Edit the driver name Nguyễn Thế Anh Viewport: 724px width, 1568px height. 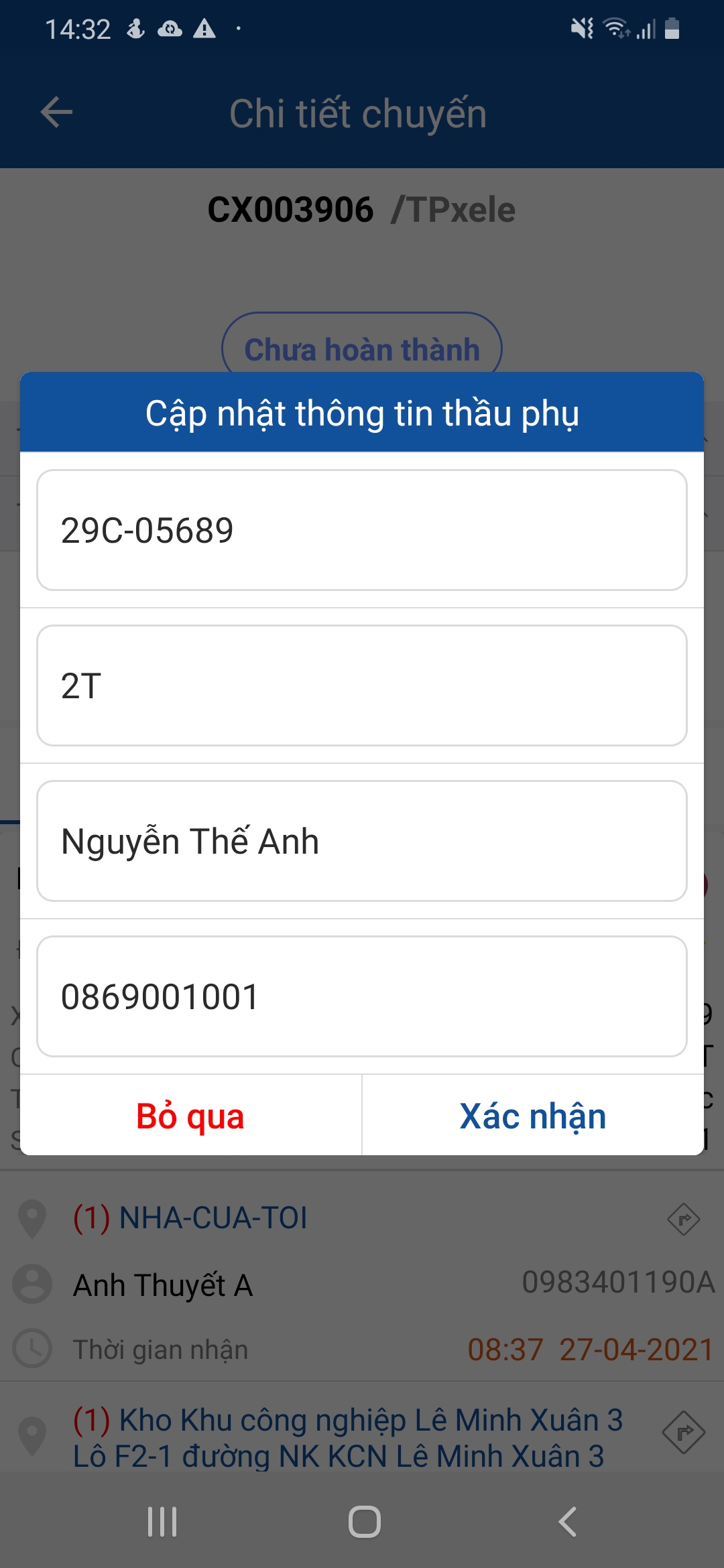point(362,841)
